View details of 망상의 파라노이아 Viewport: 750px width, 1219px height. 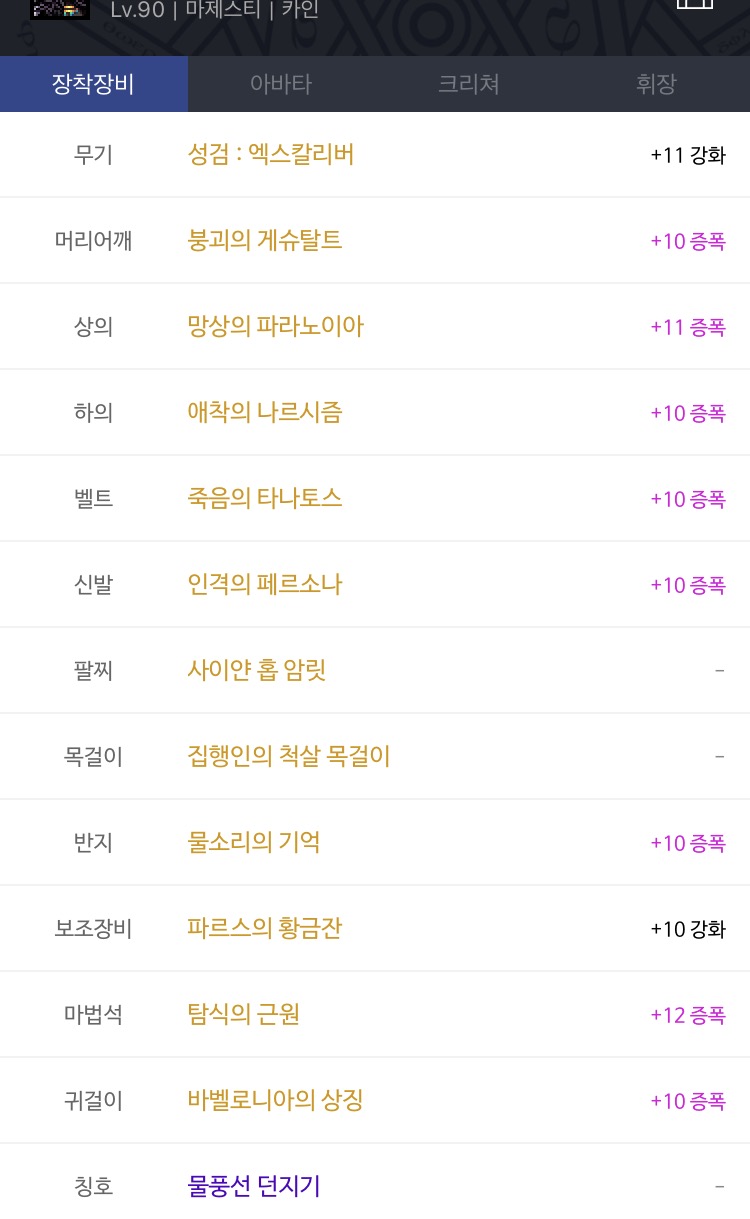click(x=276, y=326)
